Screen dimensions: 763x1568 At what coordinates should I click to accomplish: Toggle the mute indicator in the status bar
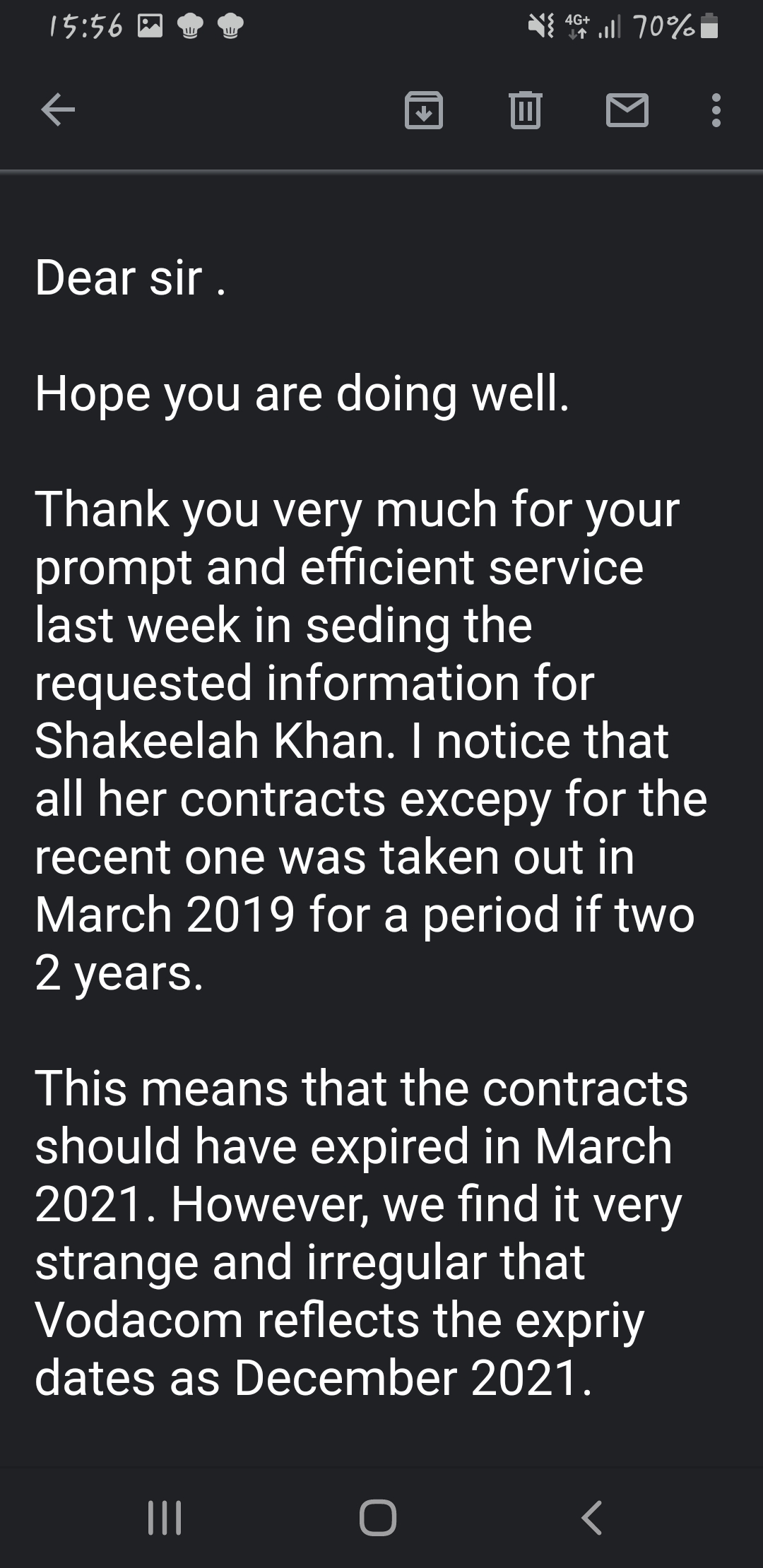point(540,25)
